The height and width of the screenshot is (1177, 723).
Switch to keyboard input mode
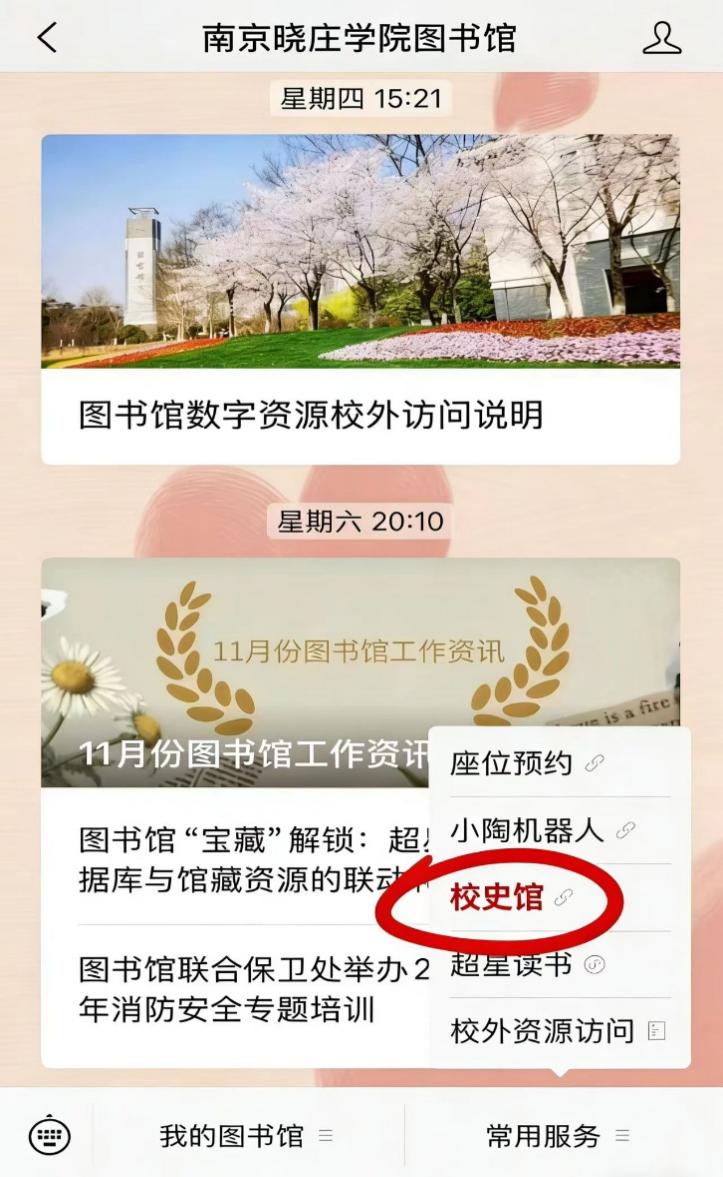(49, 1135)
